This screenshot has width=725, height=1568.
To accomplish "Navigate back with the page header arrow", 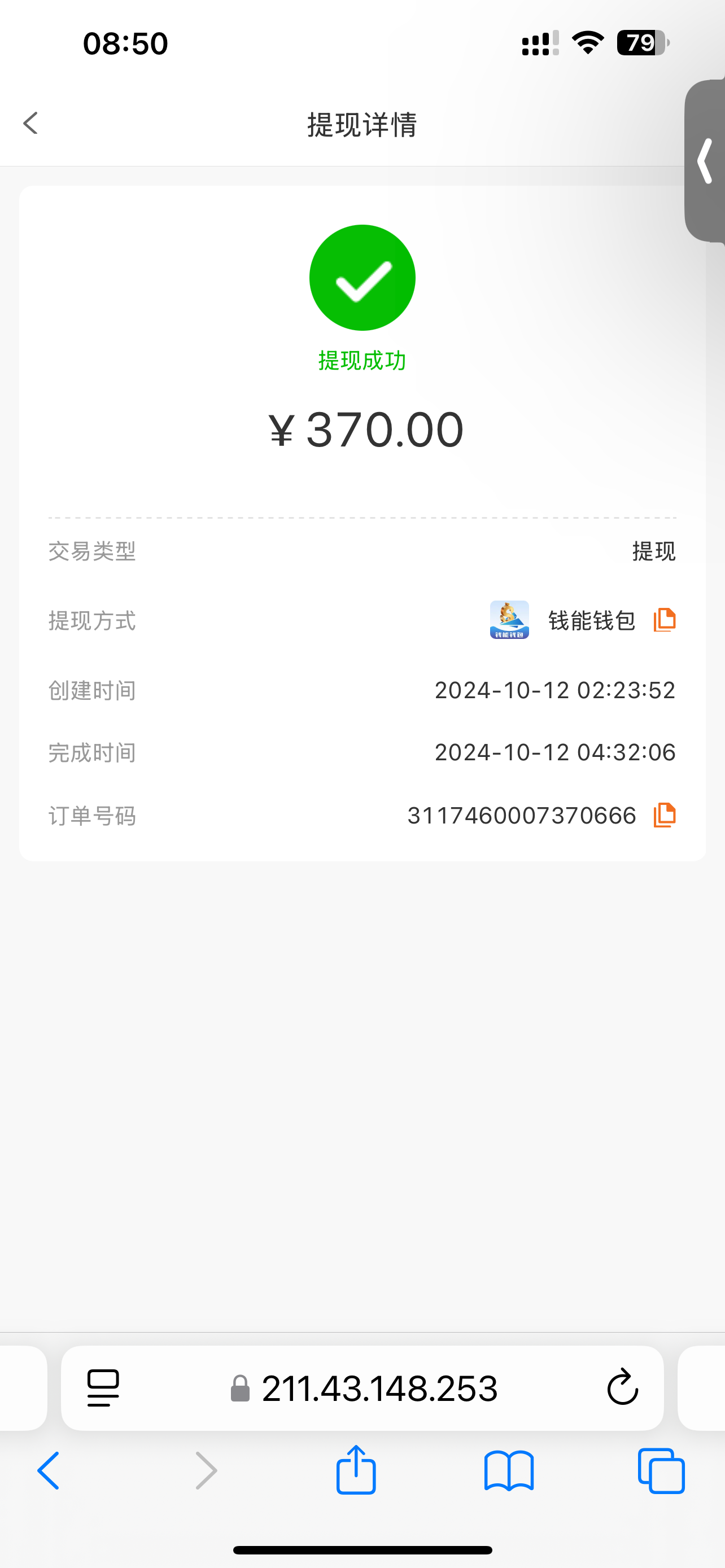I will (x=30, y=124).
